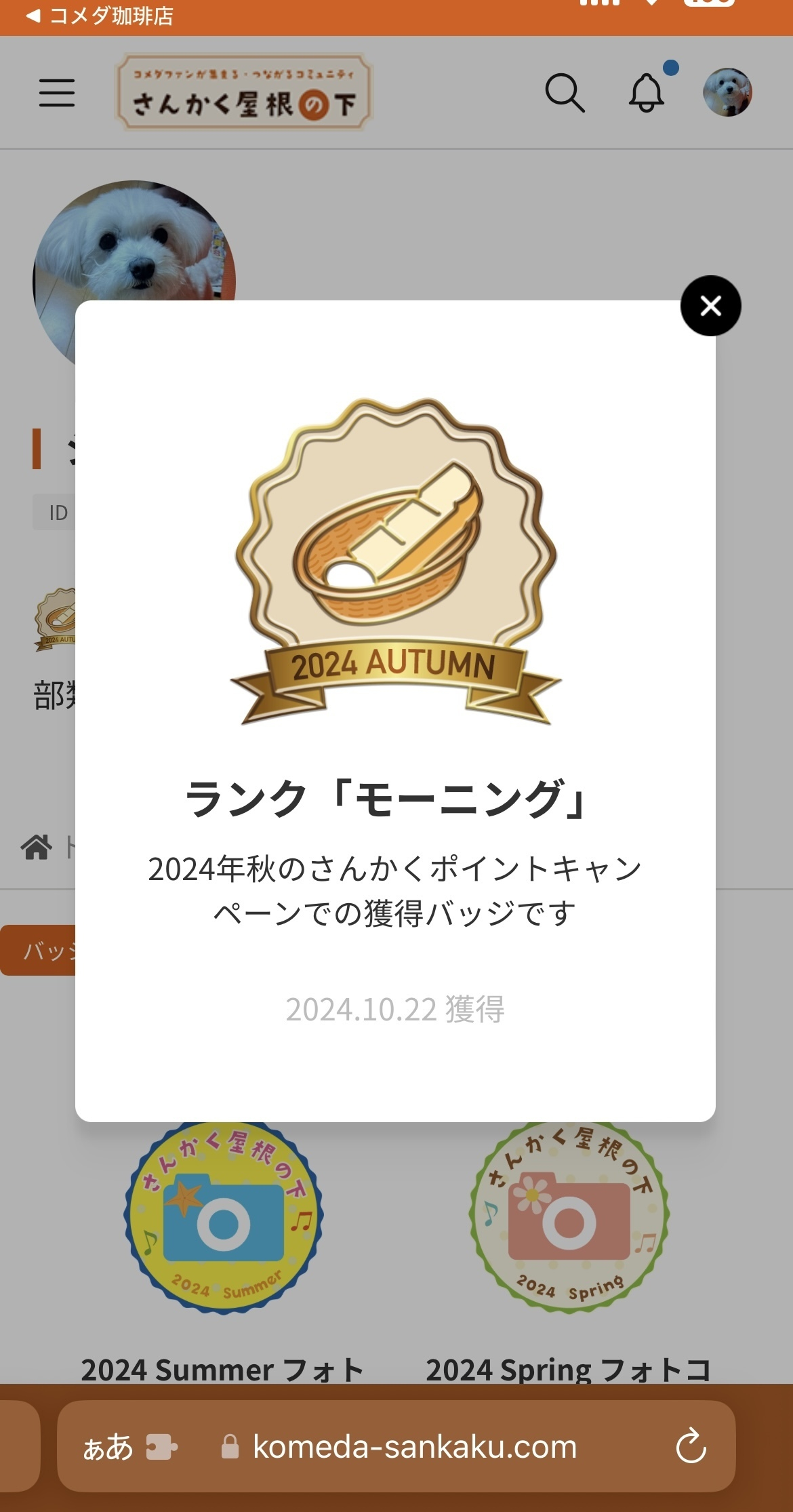The height and width of the screenshot is (1512, 793).
Task: Open the search icon
Action: (565, 93)
